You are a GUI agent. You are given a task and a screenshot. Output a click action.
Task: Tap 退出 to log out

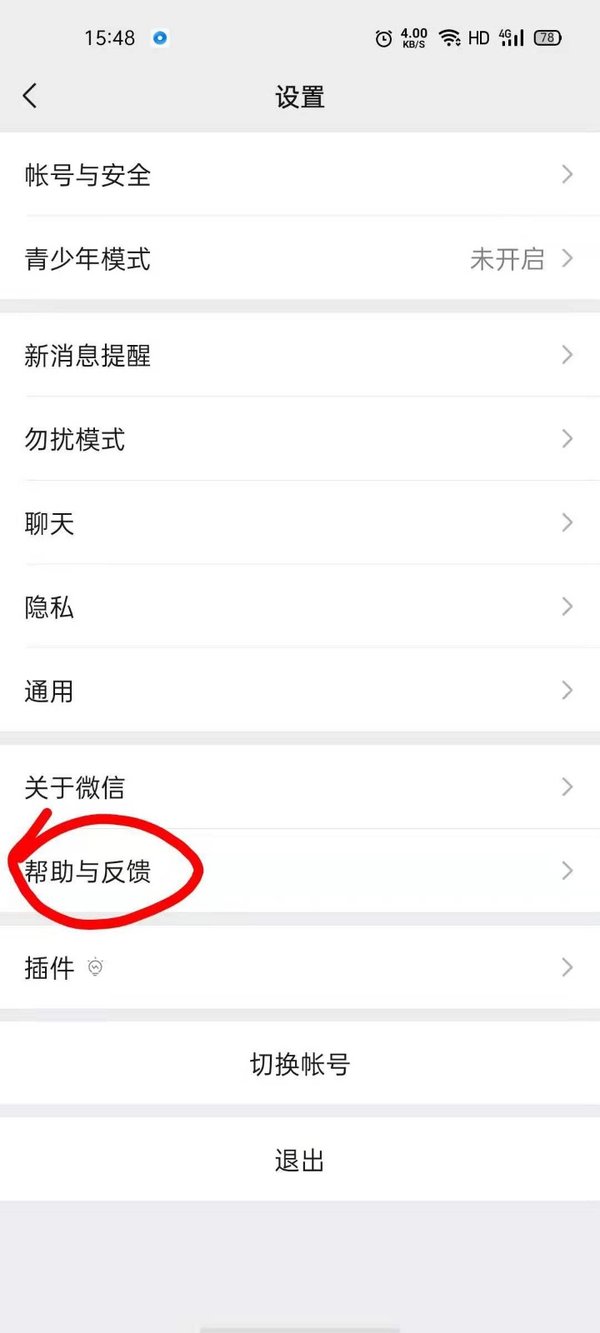[x=299, y=1160]
